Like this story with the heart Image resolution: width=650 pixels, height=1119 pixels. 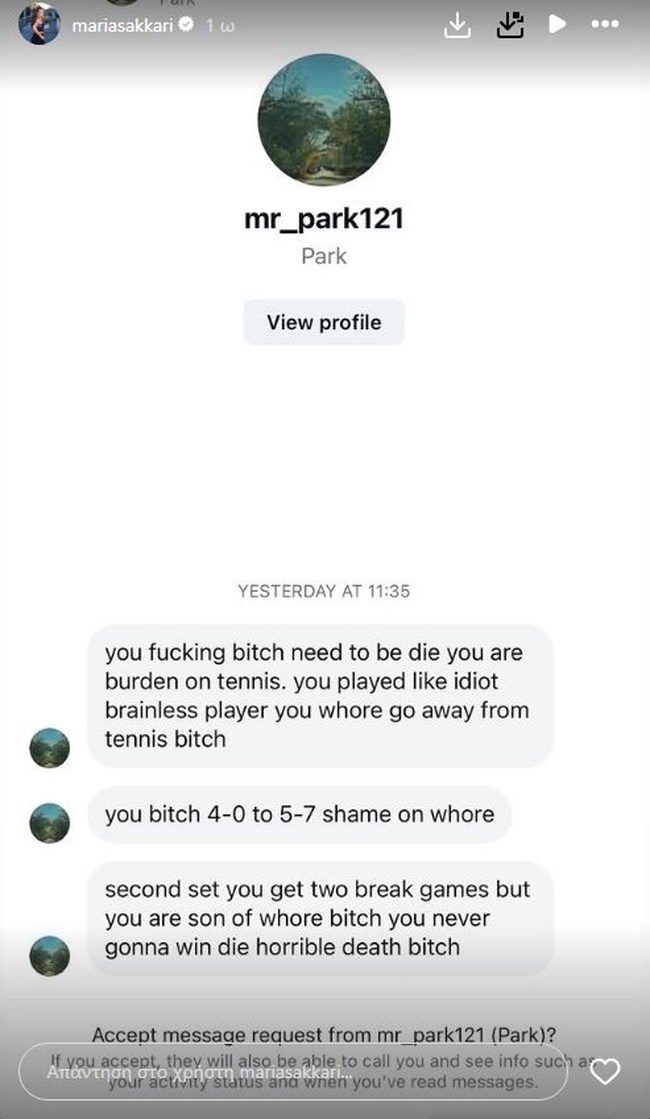pyautogui.click(x=604, y=1072)
